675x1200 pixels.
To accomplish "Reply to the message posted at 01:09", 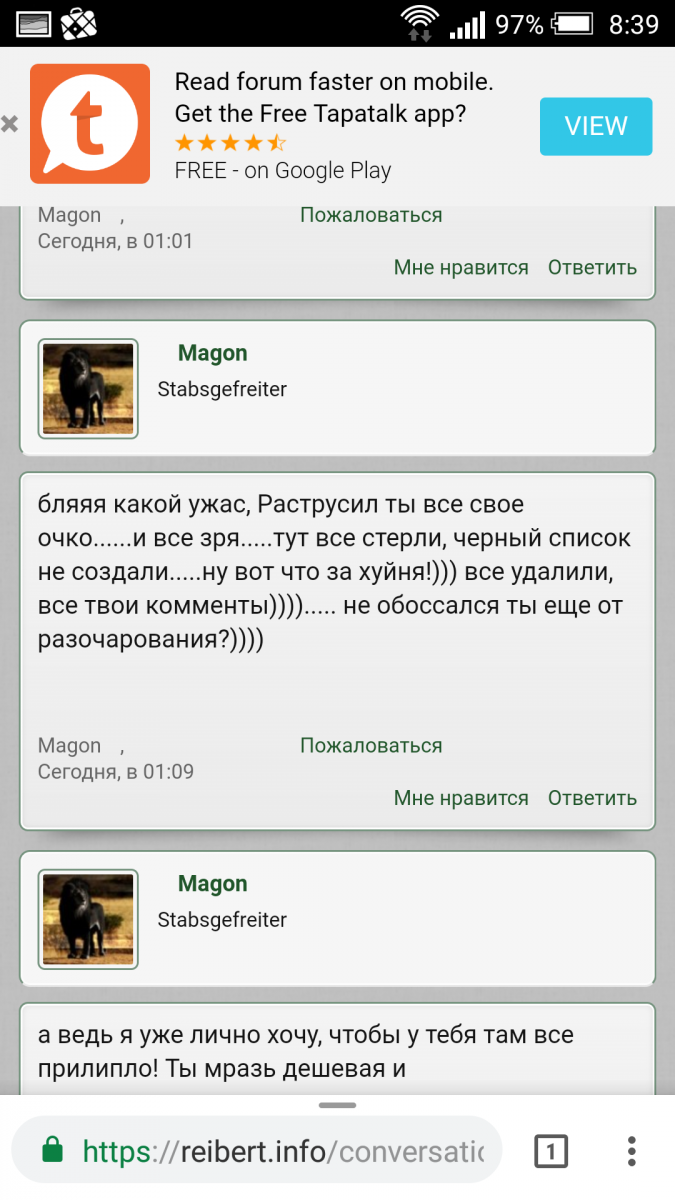I will point(592,798).
